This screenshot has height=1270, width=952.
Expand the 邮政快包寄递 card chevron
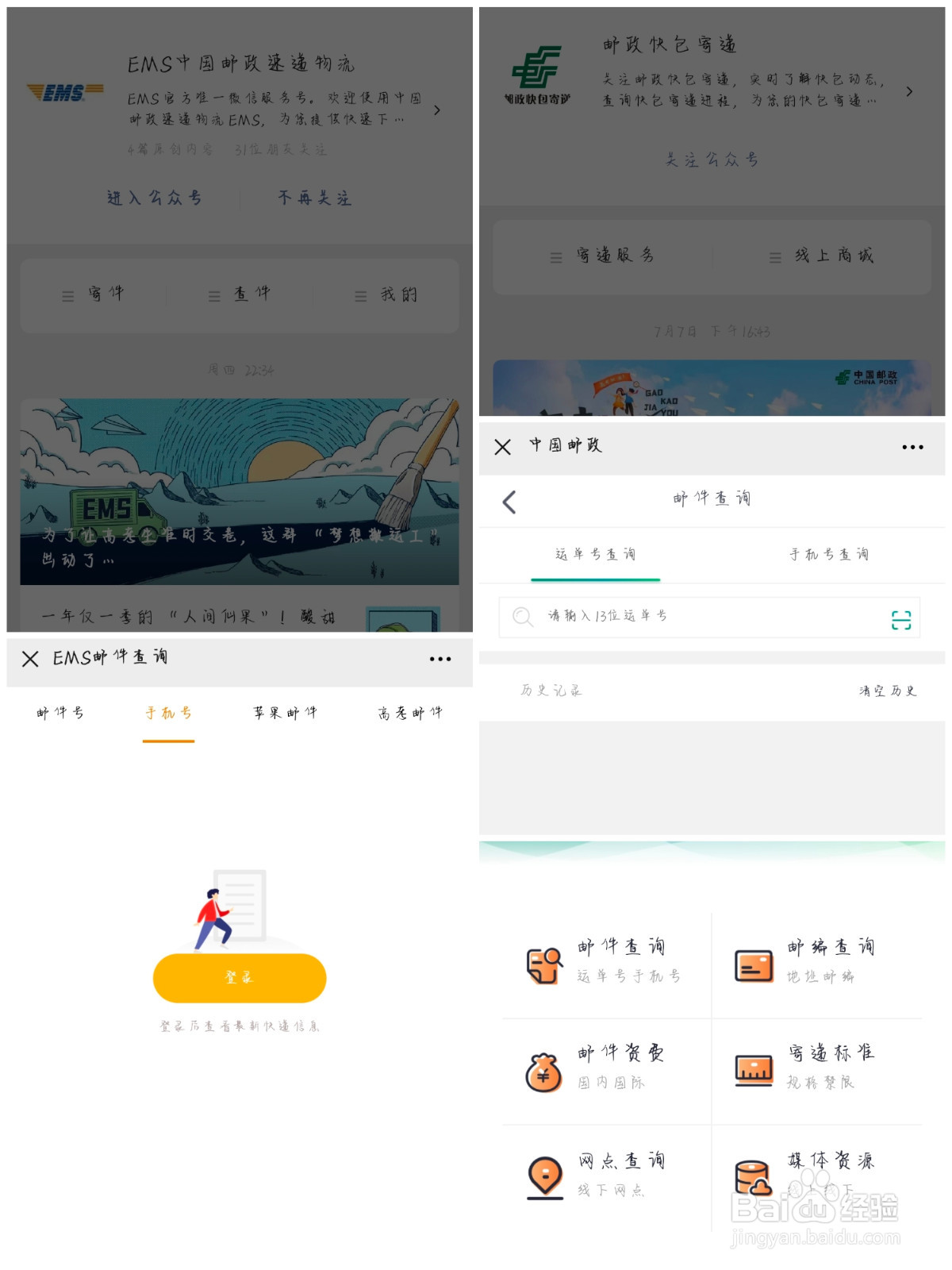pos(909,91)
